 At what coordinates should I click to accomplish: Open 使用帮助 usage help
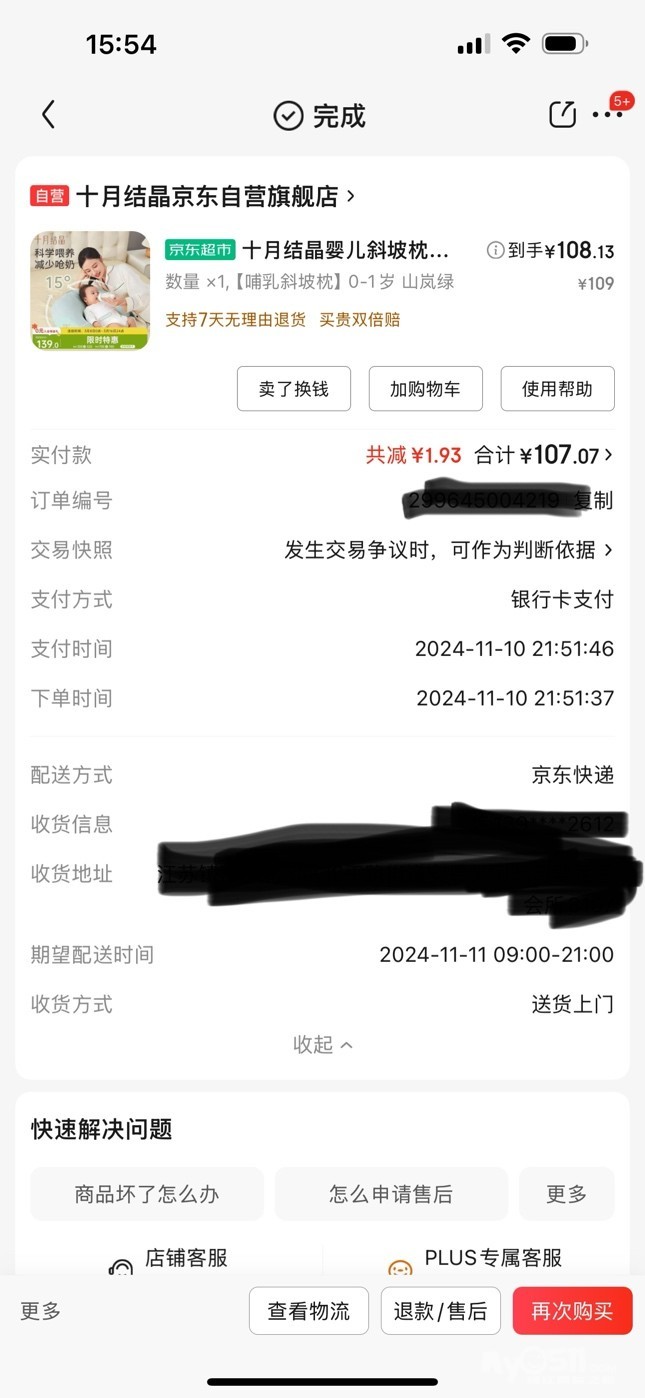coord(557,389)
